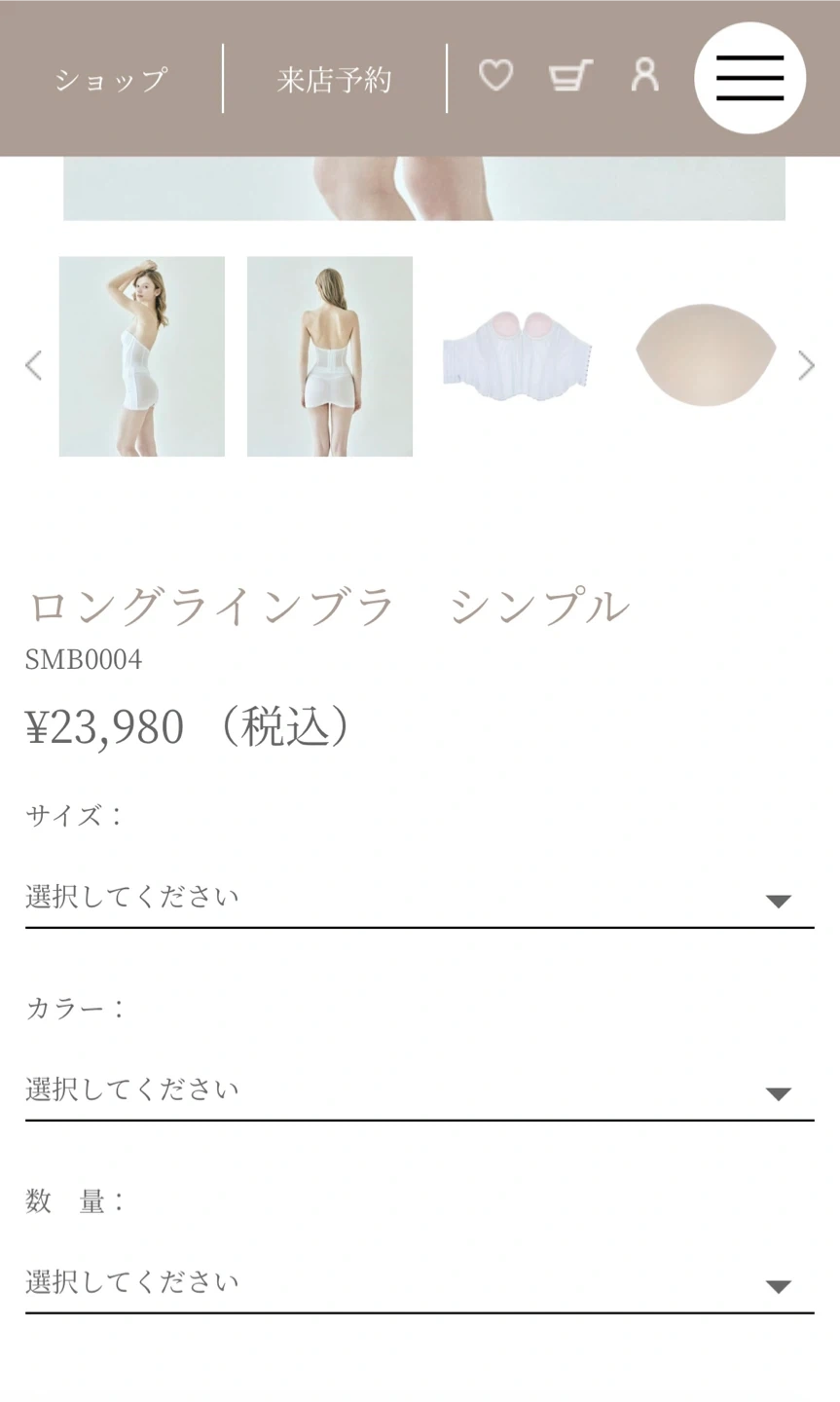Expand the 数量 quantity dropdown
840x1402 pixels.
tap(420, 1283)
